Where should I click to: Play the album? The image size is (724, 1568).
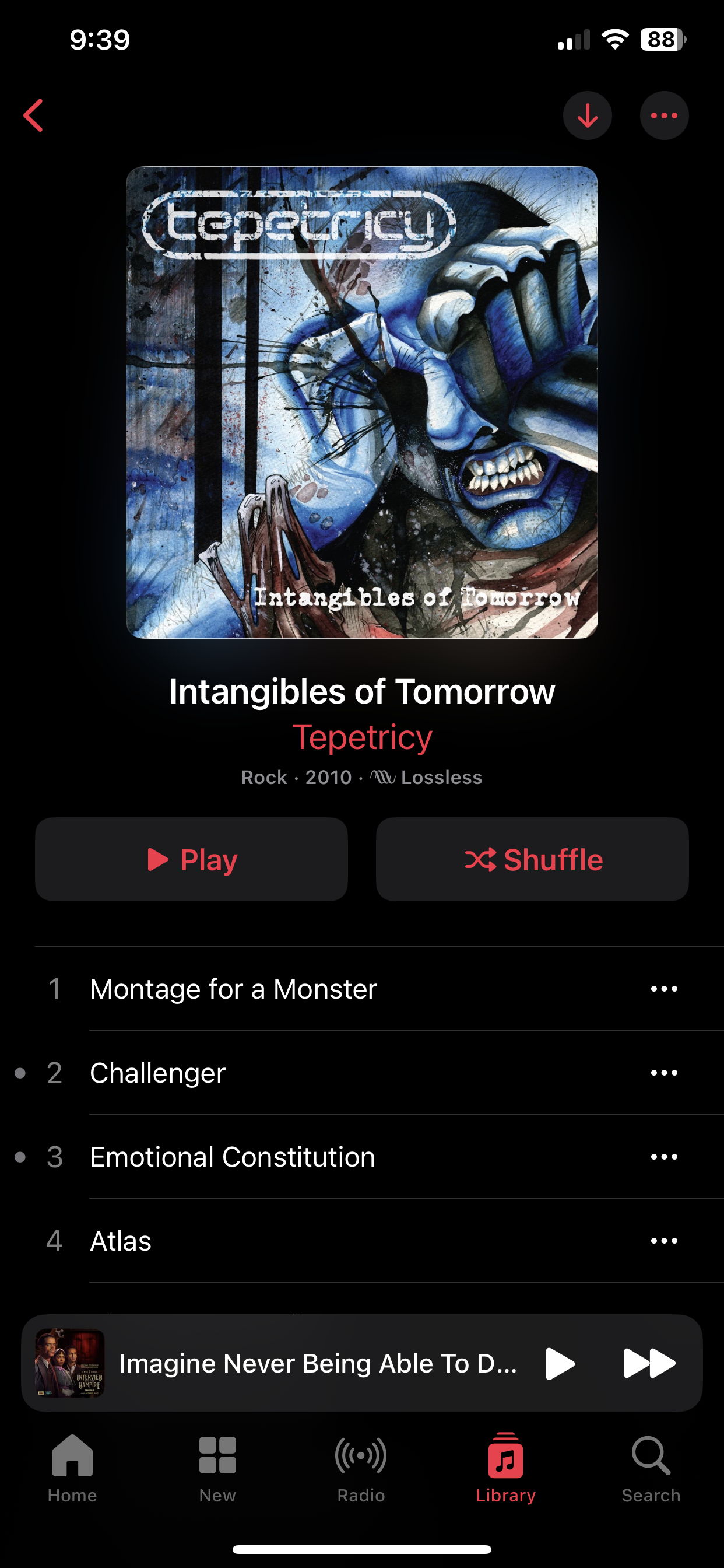pos(191,859)
